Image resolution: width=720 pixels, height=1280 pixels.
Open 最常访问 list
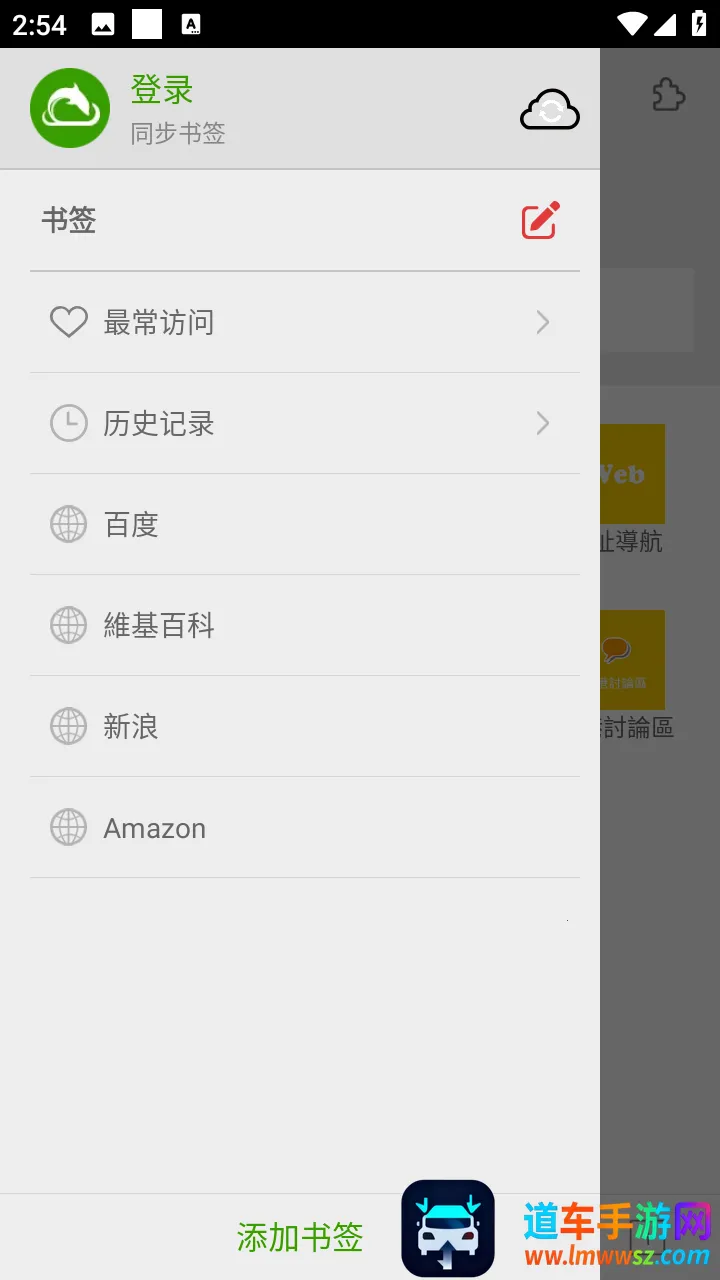pyautogui.click(x=300, y=322)
